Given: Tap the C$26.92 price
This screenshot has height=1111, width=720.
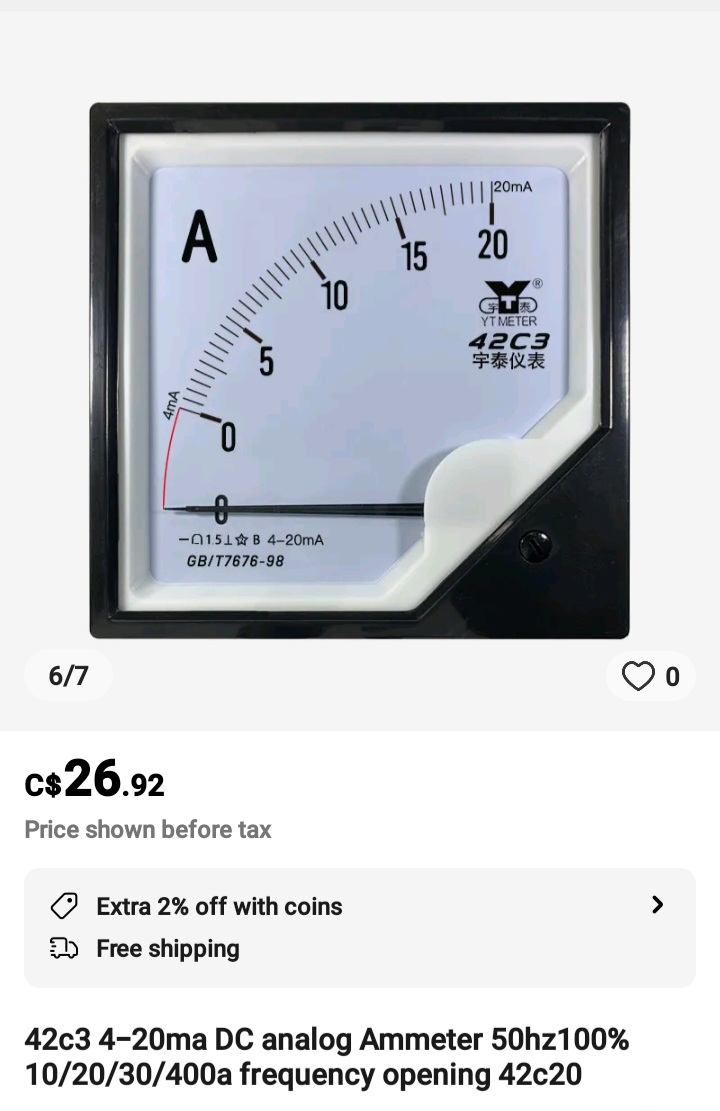Looking at the screenshot, I should (95, 784).
